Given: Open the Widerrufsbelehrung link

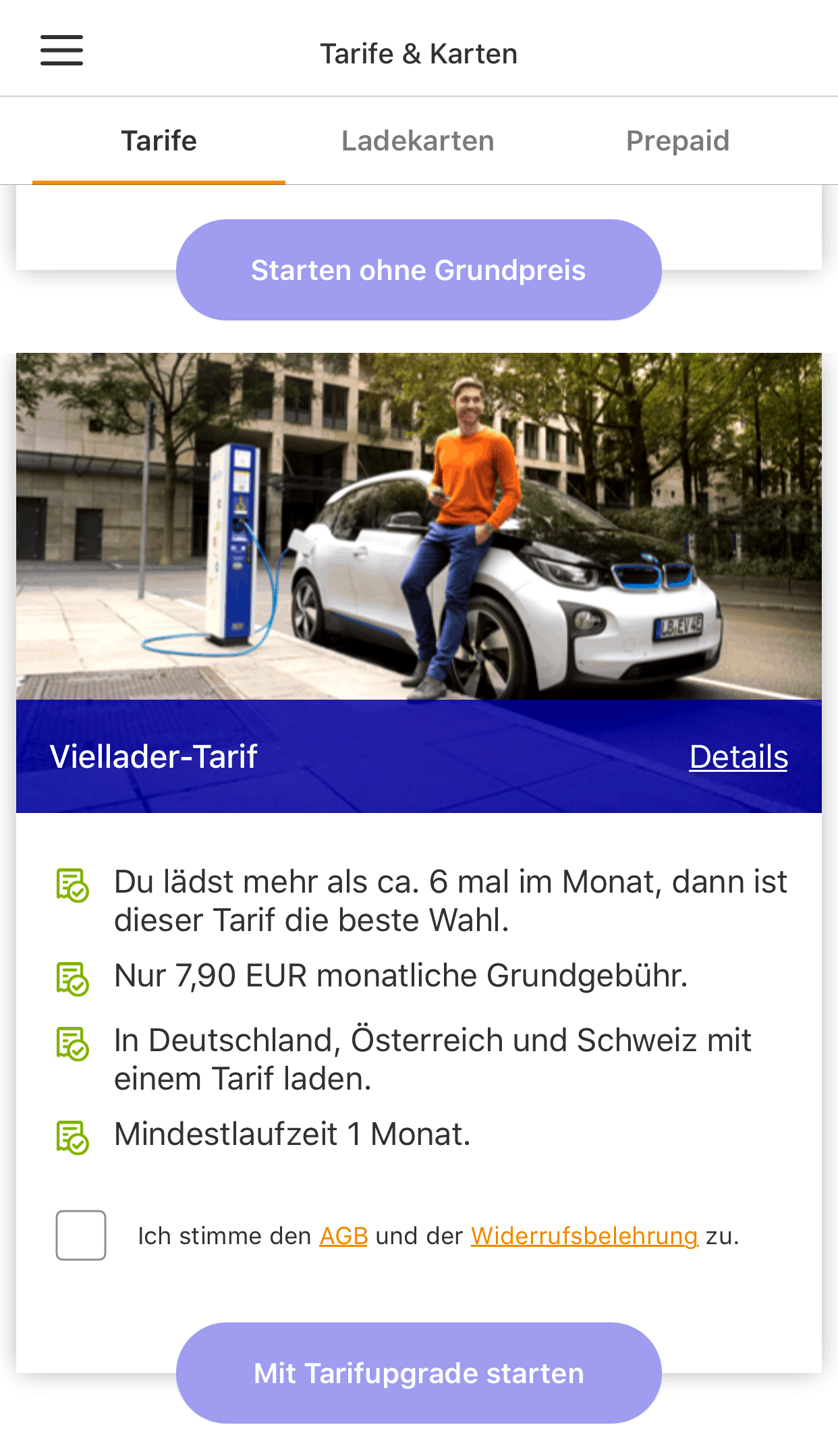Looking at the screenshot, I should click(584, 1236).
